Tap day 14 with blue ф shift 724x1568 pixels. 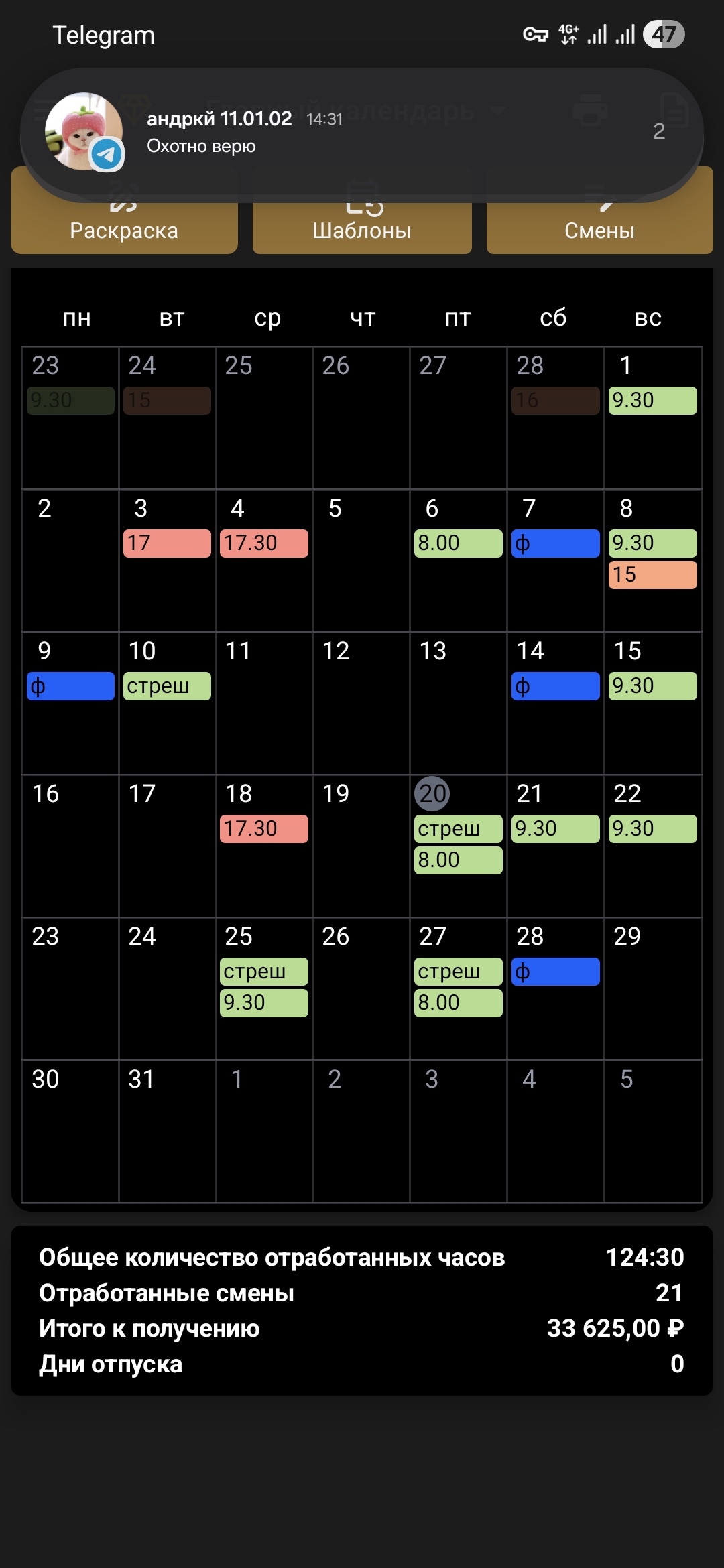coord(555,703)
